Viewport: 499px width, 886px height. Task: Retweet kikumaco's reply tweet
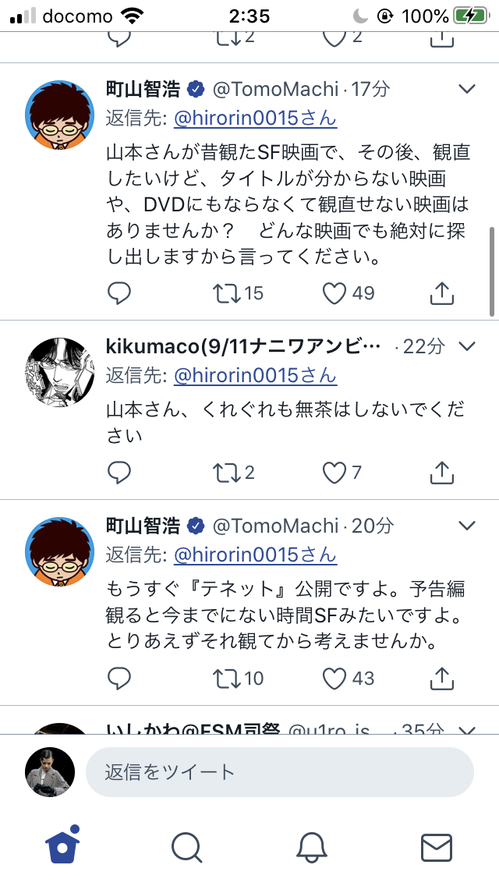point(227,472)
